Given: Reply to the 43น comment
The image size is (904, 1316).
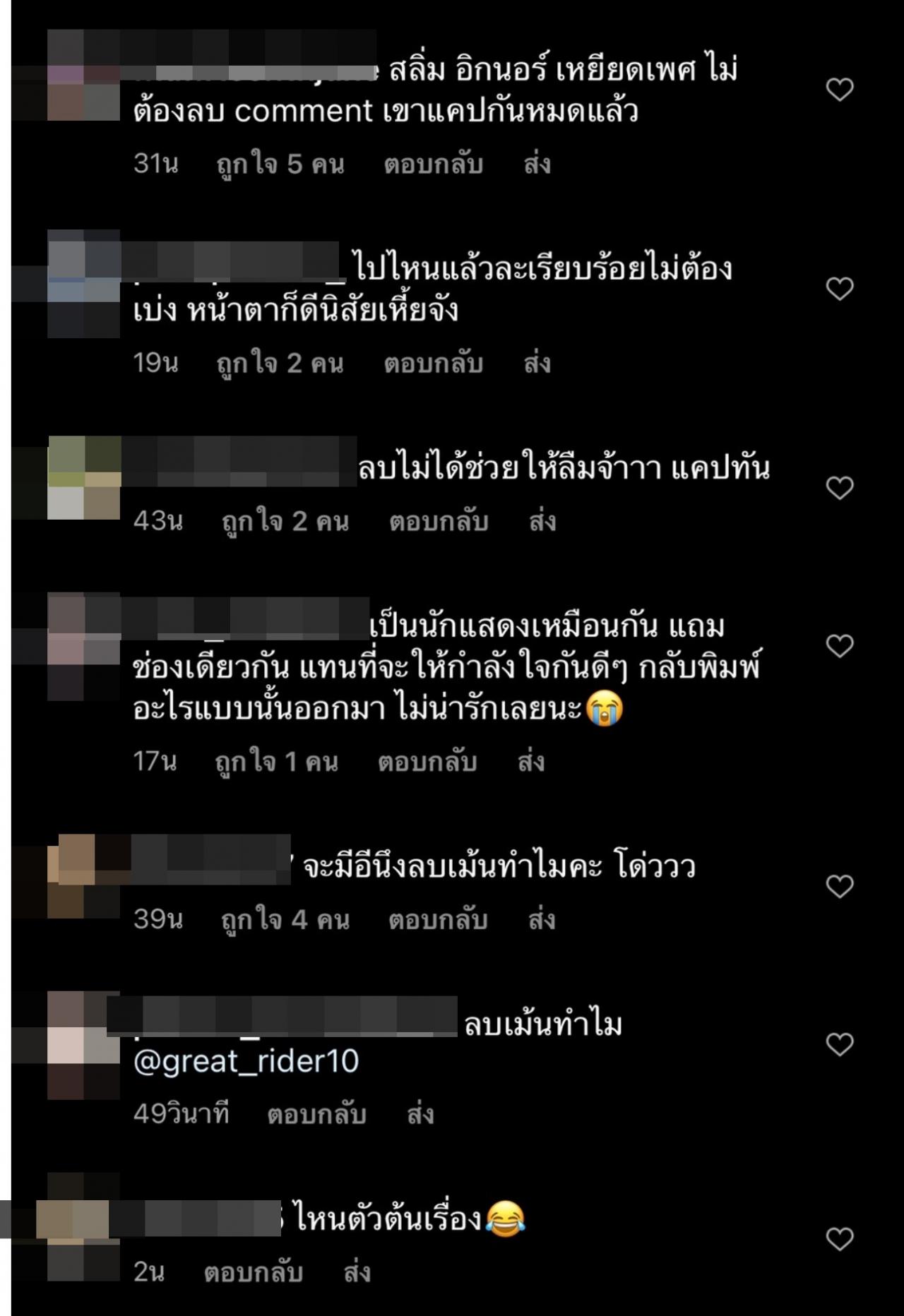Looking at the screenshot, I should tap(439, 522).
